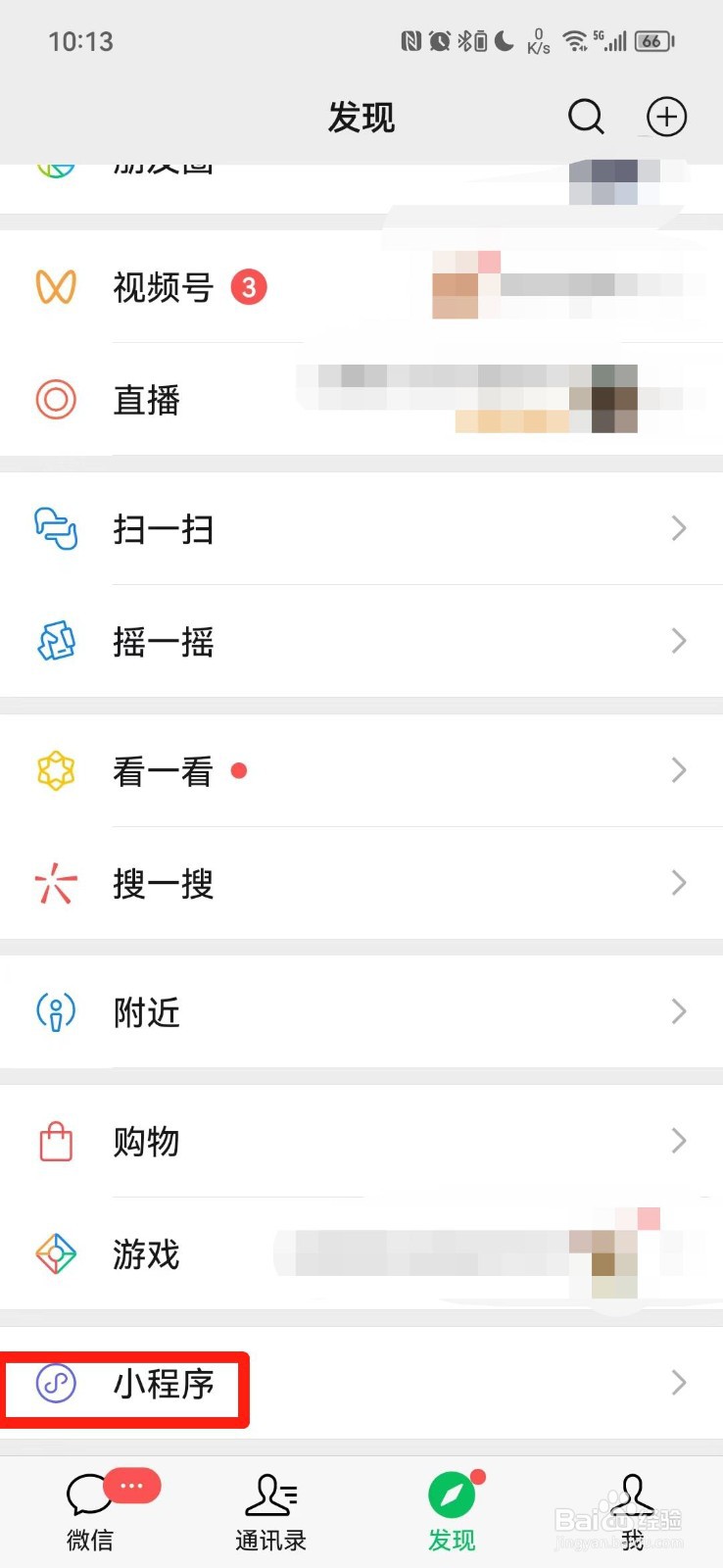Select the 摇一摇 shake icon
The image size is (723, 1568).
[164, 642]
